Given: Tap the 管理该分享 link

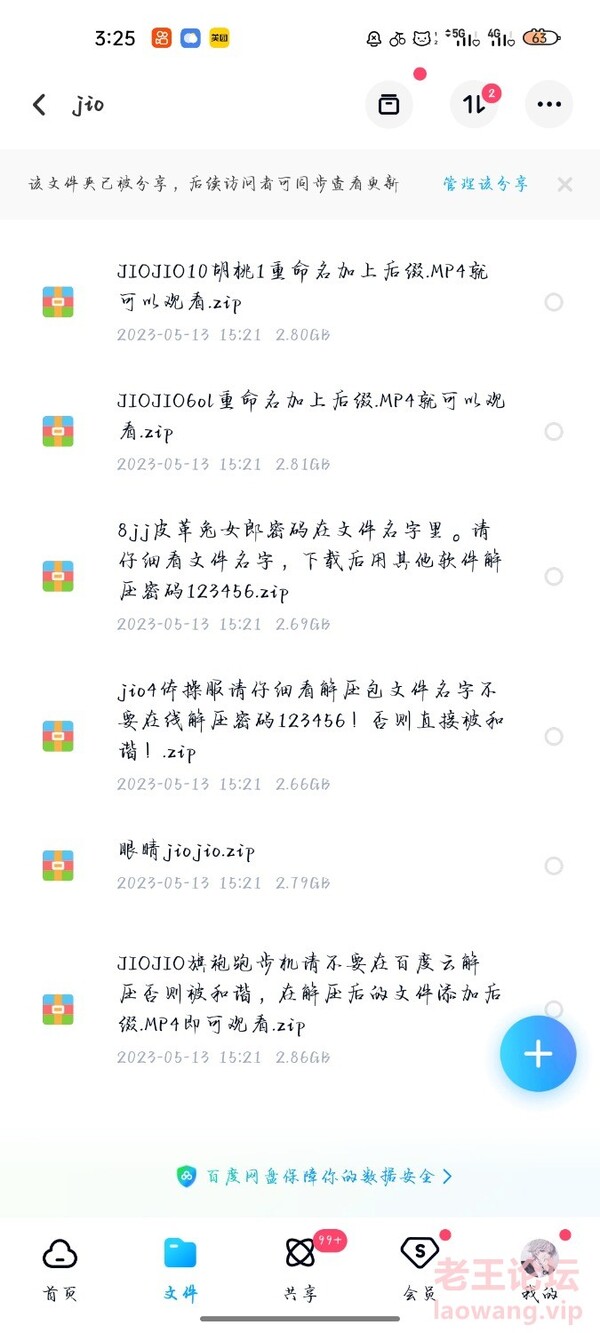Looking at the screenshot, I should (x=485, y=184).
